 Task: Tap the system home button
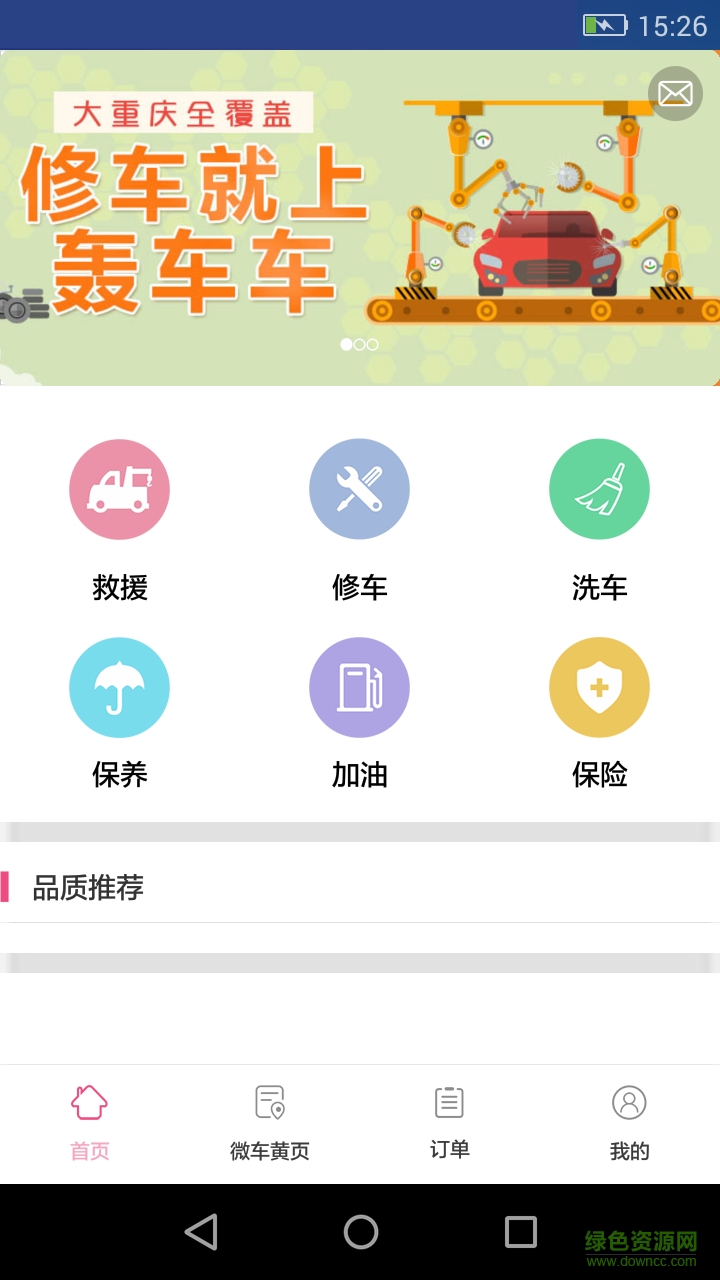click(360, 1232)
